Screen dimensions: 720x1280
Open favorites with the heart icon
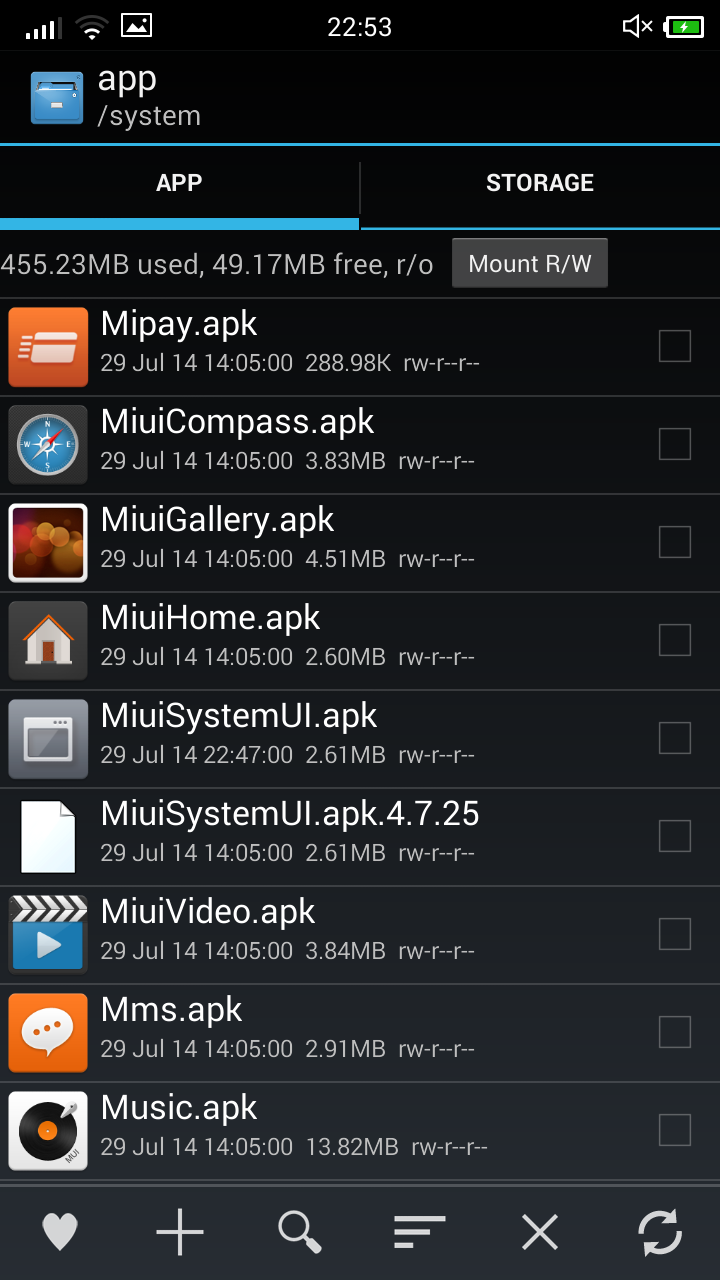coord(60,1232)
